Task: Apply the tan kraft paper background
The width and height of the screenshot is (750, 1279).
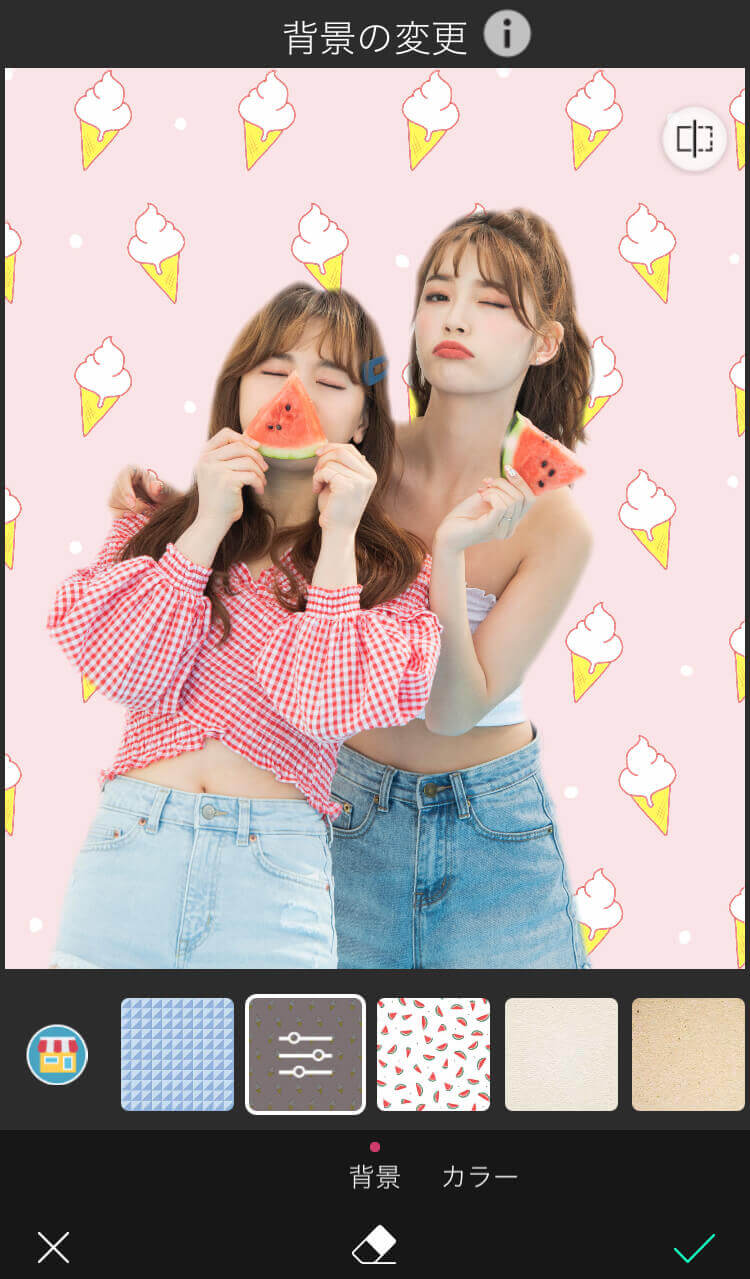Action: tap(688, 1054)
